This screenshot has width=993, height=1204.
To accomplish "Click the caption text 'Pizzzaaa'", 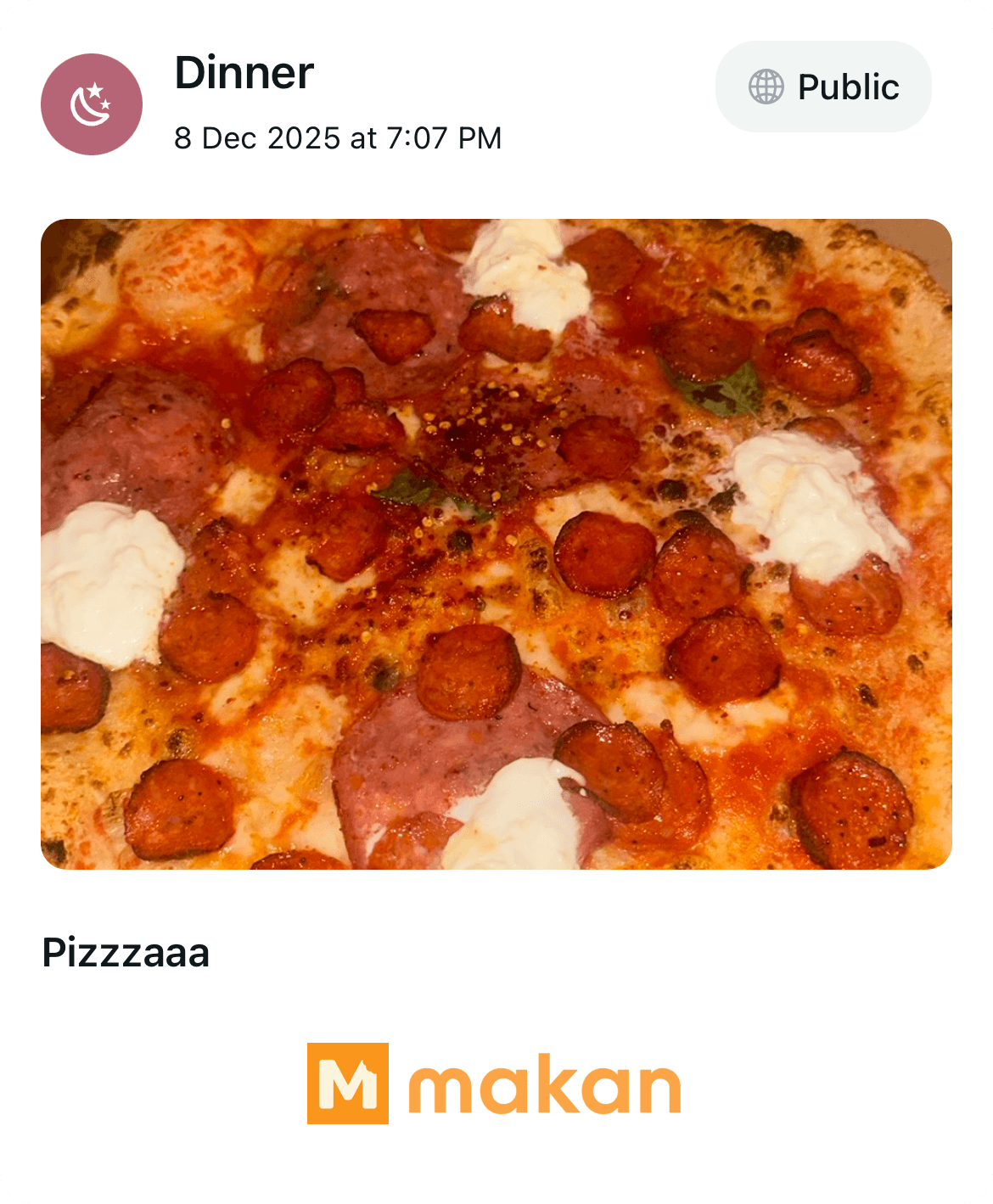I will 126,953.
